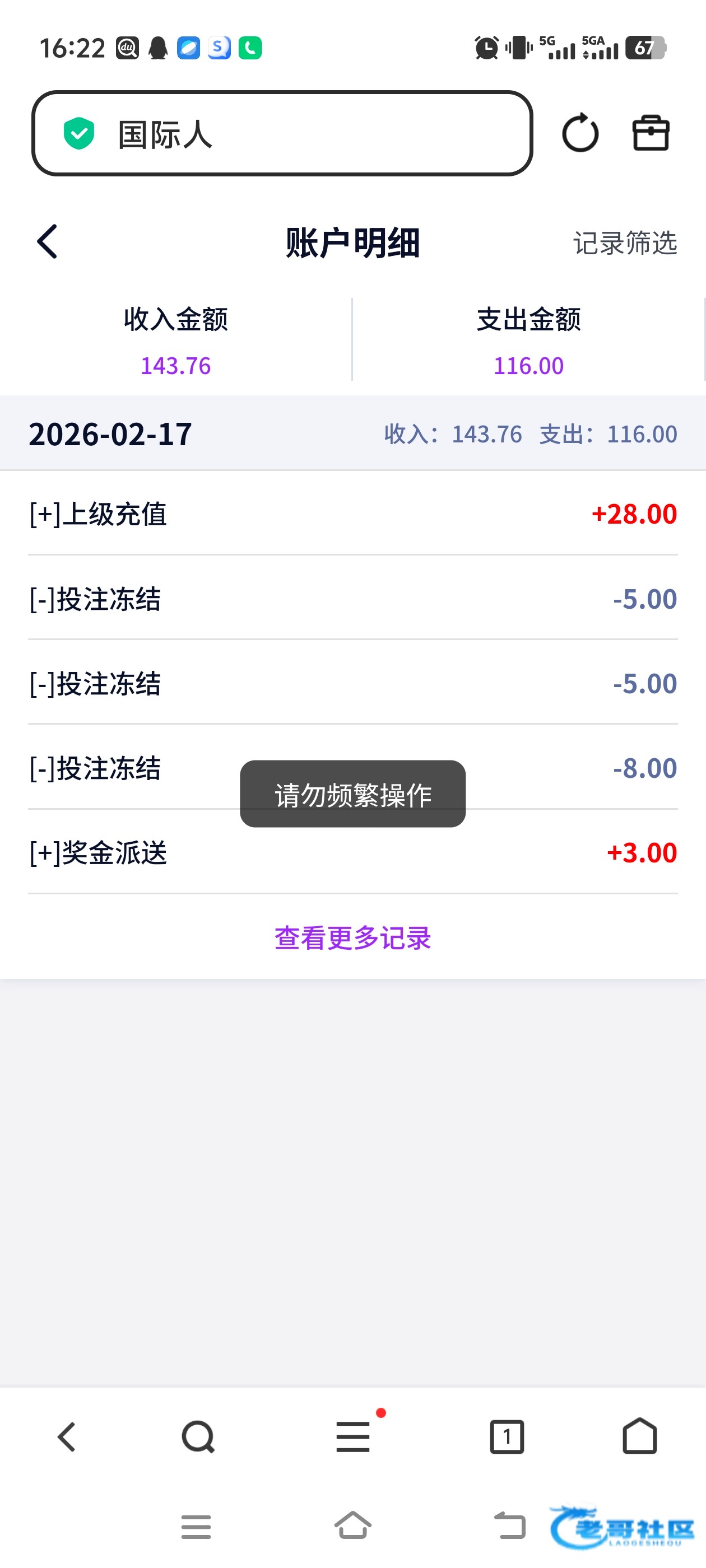Go to the browser home page

640,1437
